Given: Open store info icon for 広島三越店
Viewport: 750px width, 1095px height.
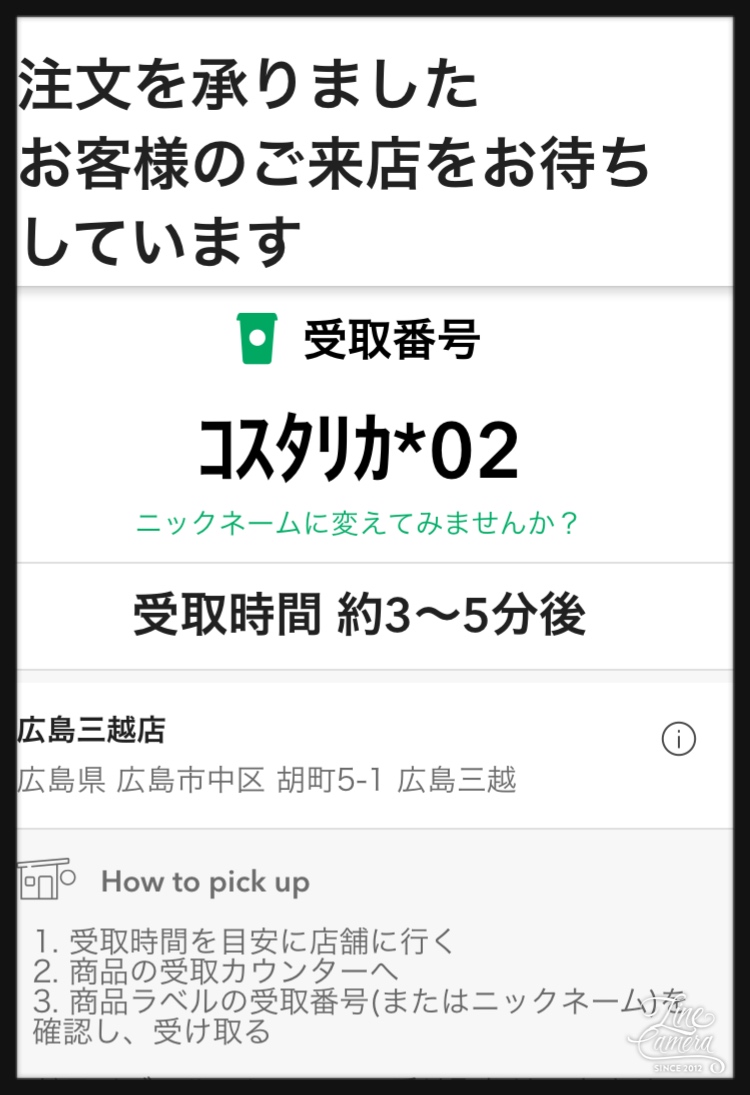Looking at the screenshot, I should coord(678,739).
